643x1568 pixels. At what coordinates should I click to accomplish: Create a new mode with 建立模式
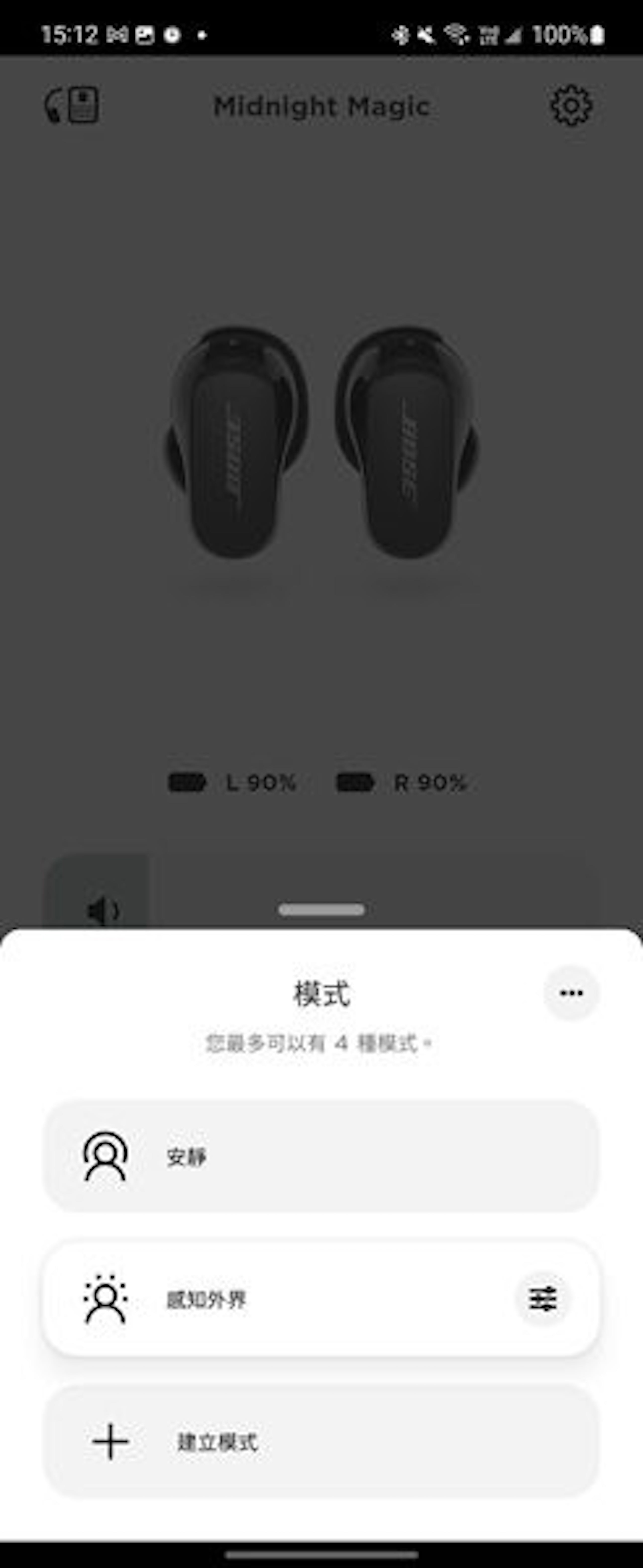321,1441
